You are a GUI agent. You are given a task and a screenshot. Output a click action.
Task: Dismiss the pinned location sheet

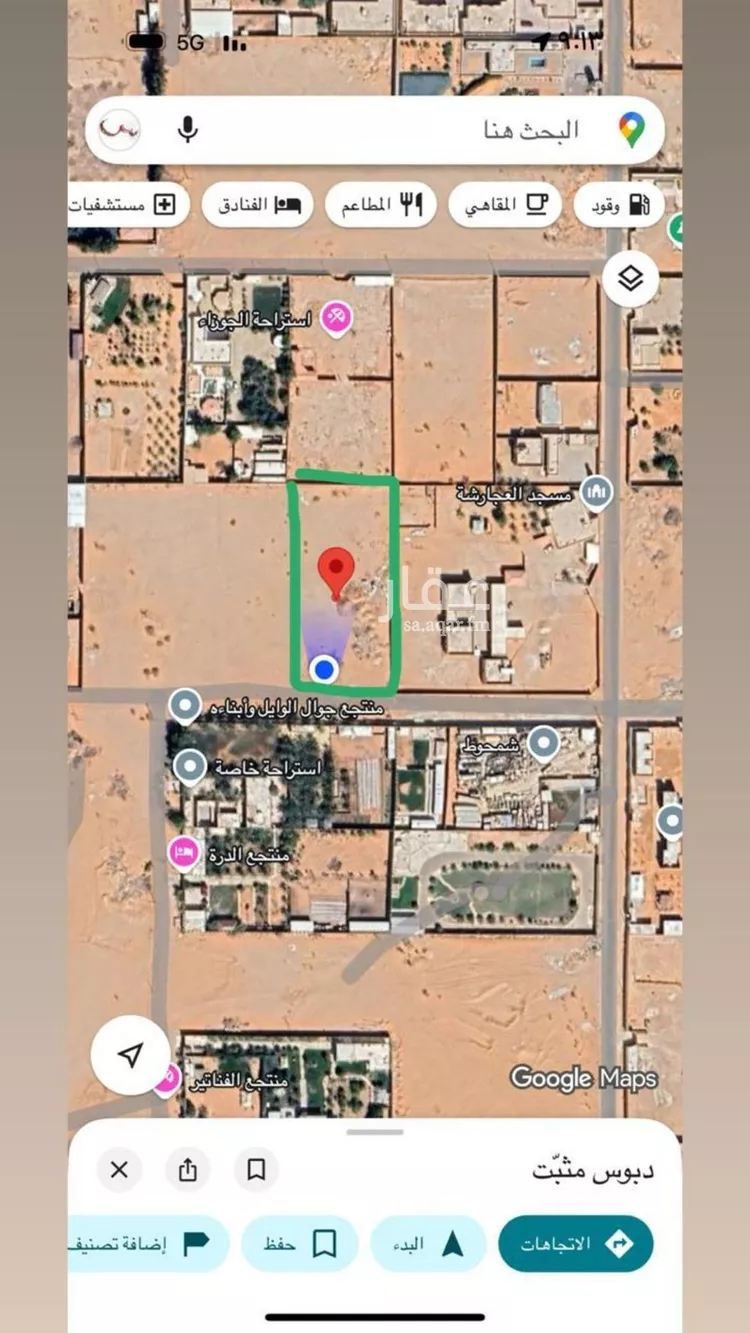point(119,1169)
